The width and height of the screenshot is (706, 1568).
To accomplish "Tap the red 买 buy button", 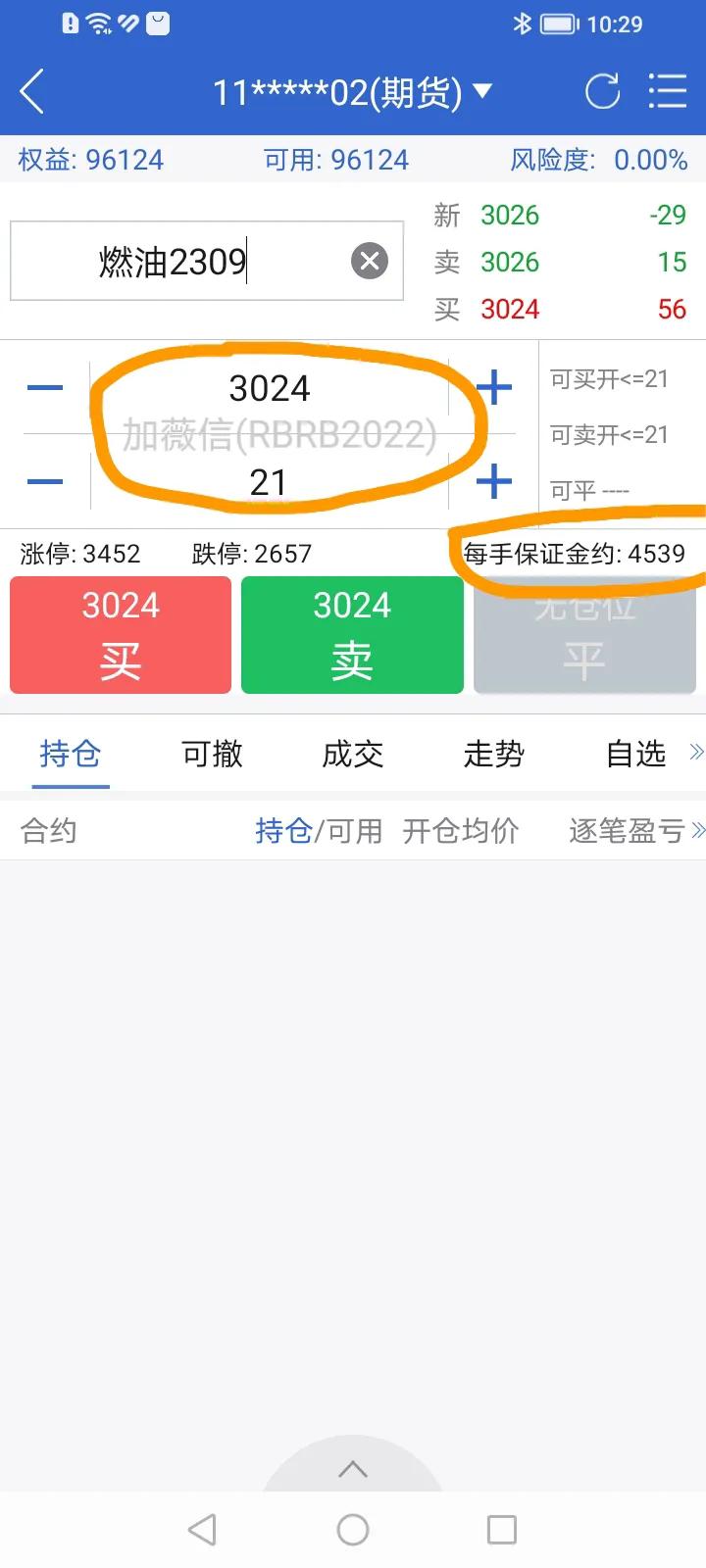I will [x=120, y=635].
